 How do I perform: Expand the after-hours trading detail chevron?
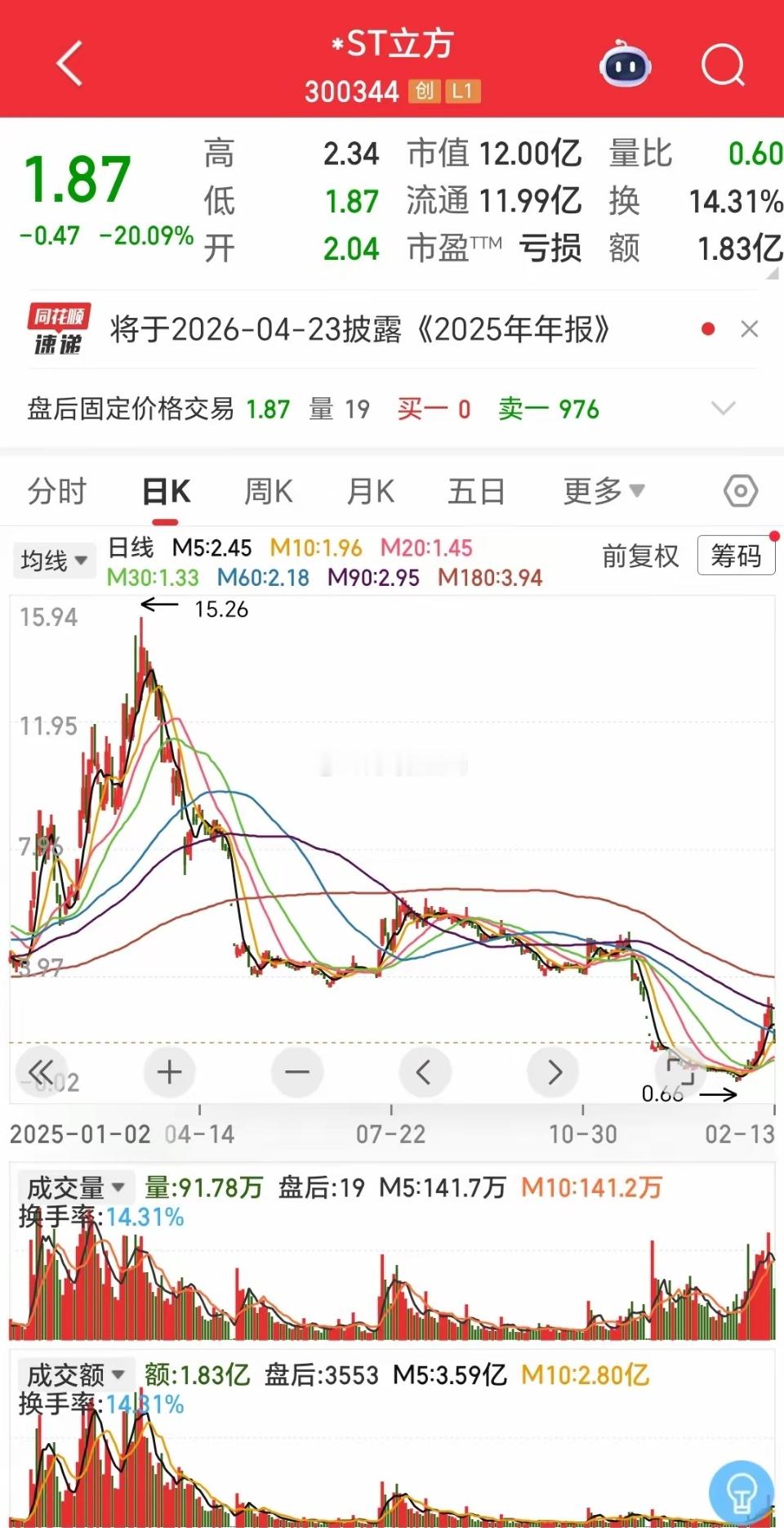point(722,409)
